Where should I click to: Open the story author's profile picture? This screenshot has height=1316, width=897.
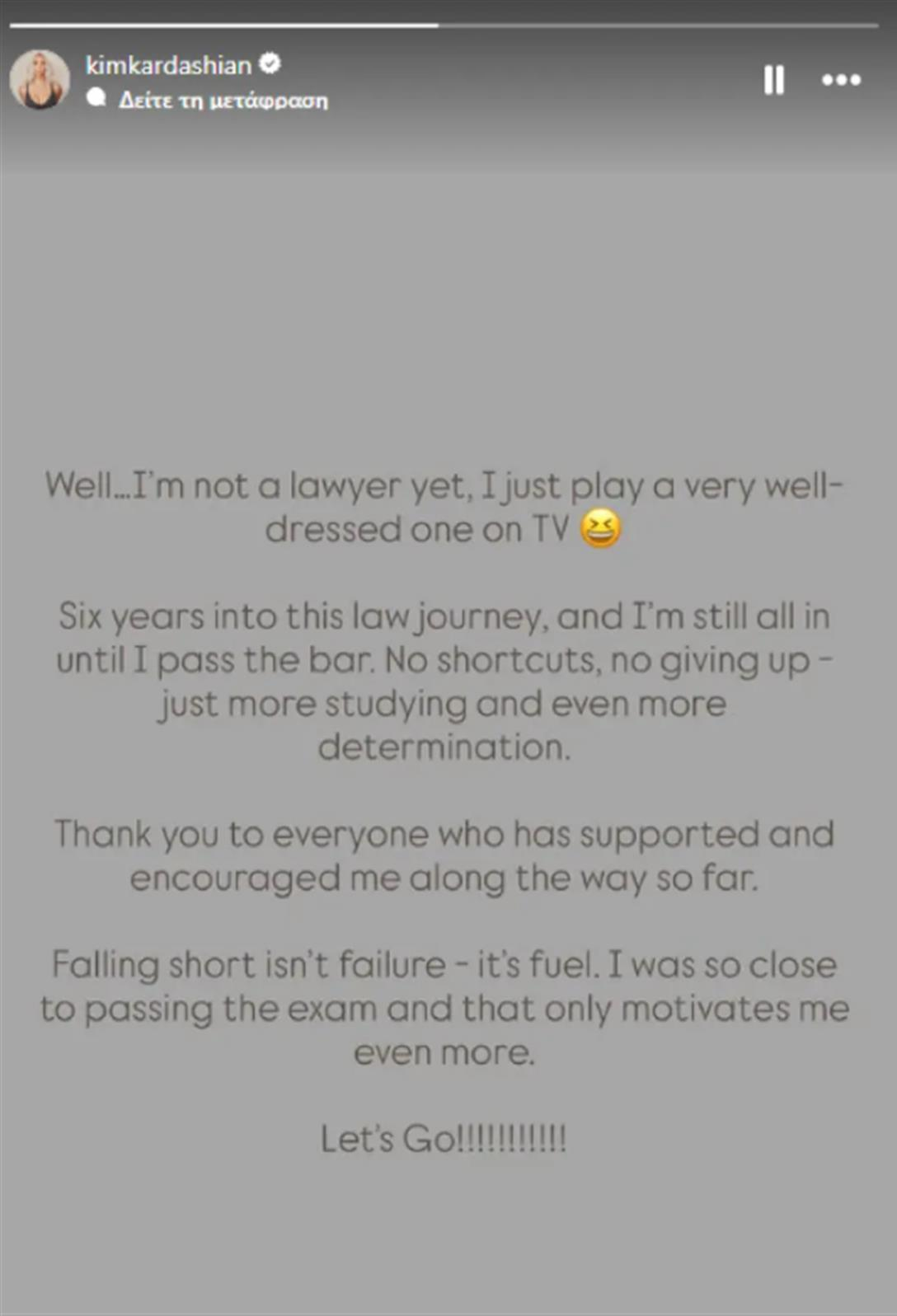[39, 79]
